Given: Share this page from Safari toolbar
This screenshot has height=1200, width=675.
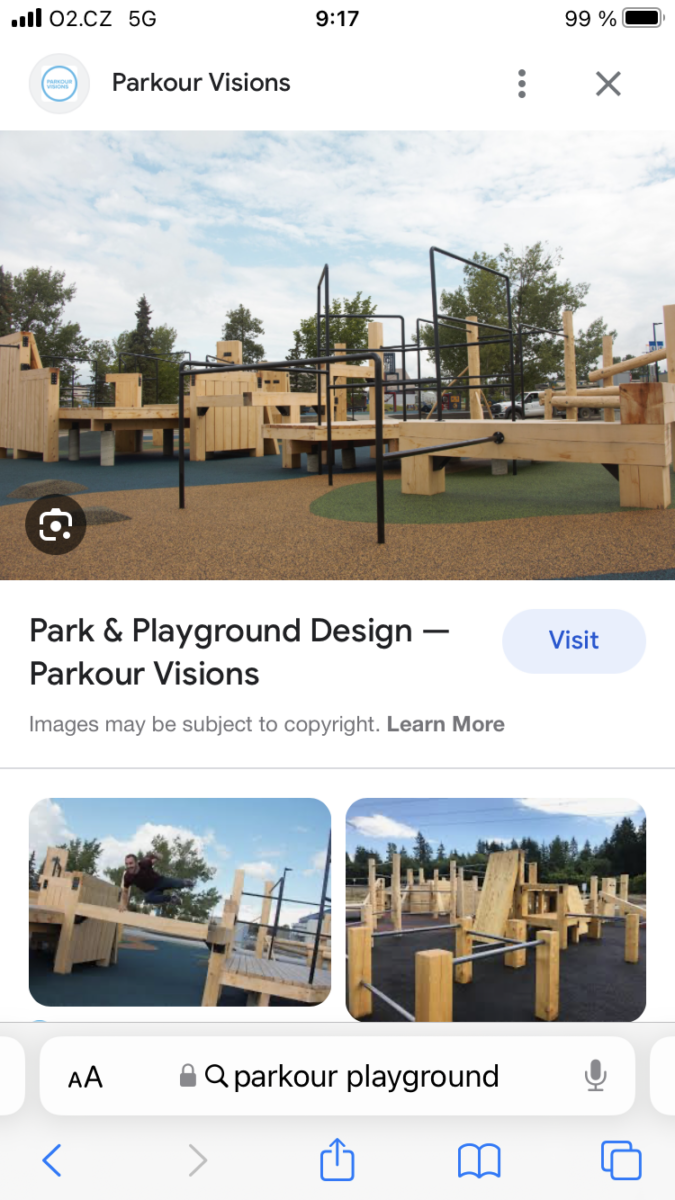Looking at the screenshot, I should (x=337, y=1160).
